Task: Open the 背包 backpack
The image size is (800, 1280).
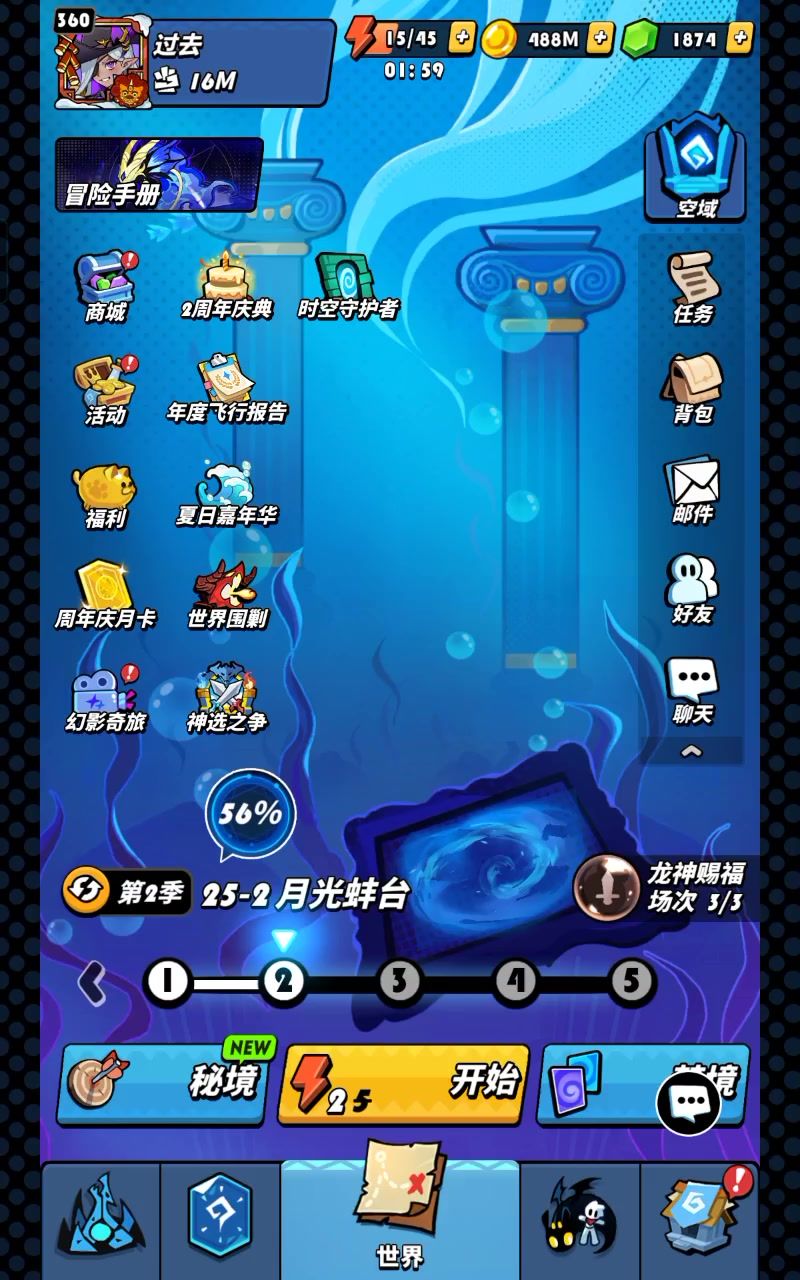Action: (692, 387)
